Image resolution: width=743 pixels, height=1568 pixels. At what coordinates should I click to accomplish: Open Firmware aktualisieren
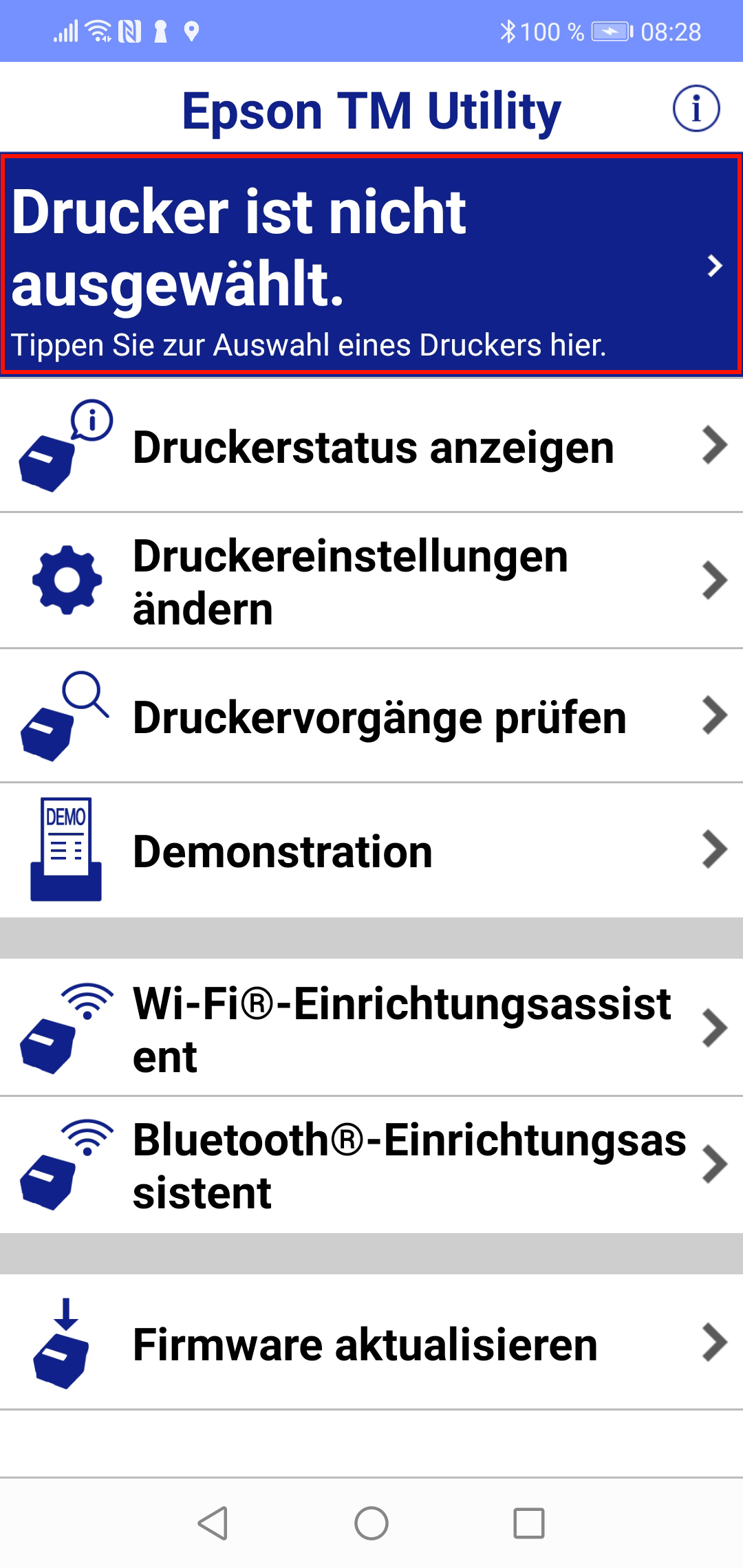tap(371, 1344)
